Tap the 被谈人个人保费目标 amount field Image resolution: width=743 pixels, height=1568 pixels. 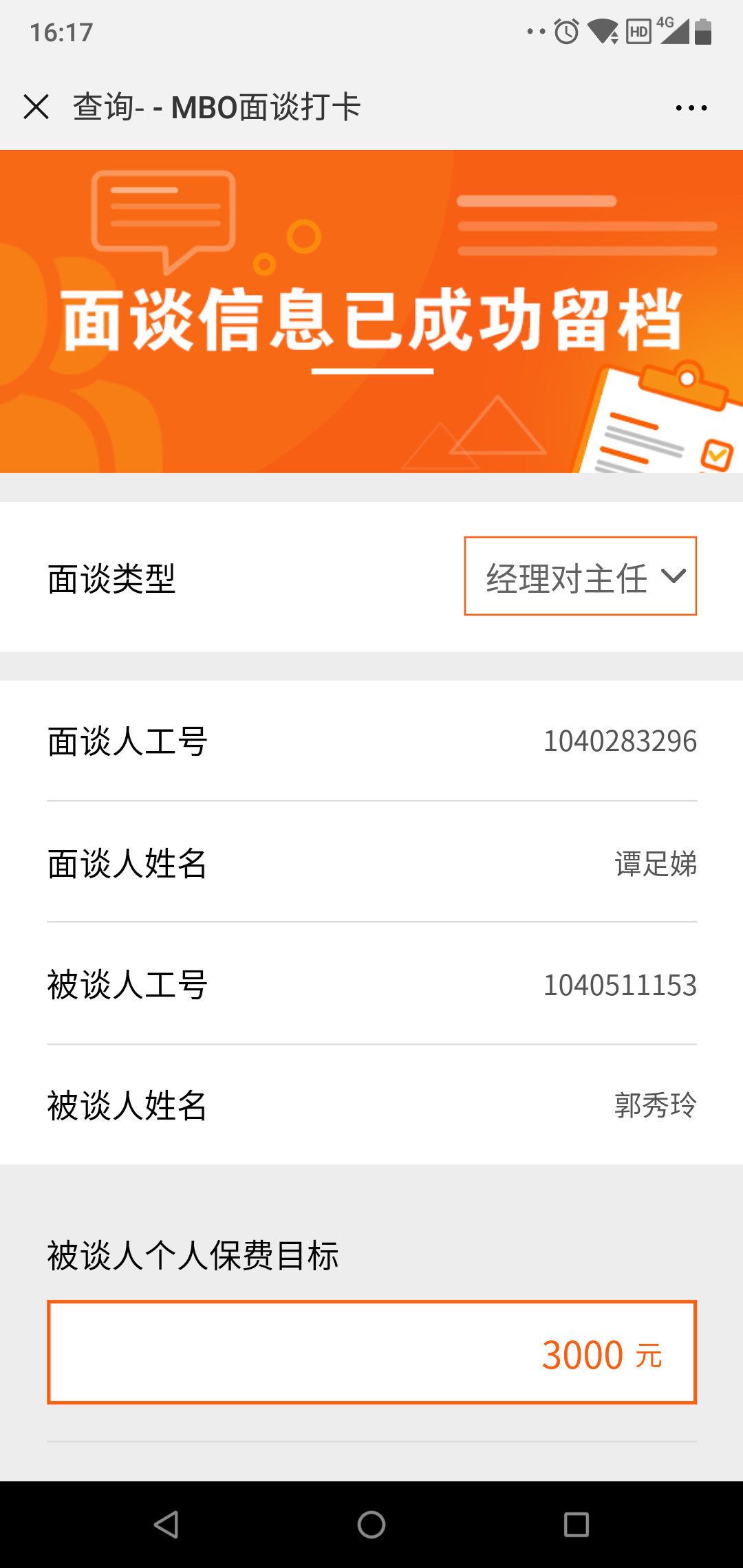371,1352
